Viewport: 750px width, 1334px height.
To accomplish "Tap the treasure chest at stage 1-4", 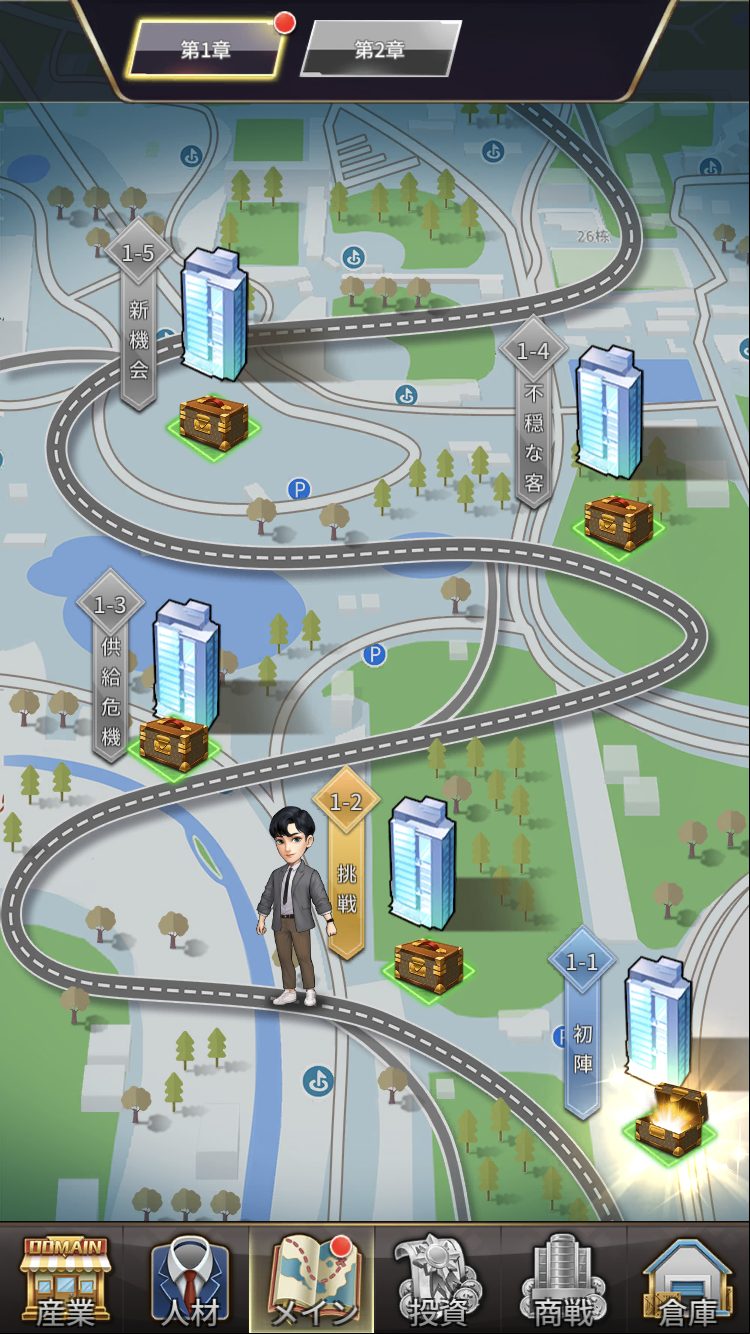I will click(618, 522).
